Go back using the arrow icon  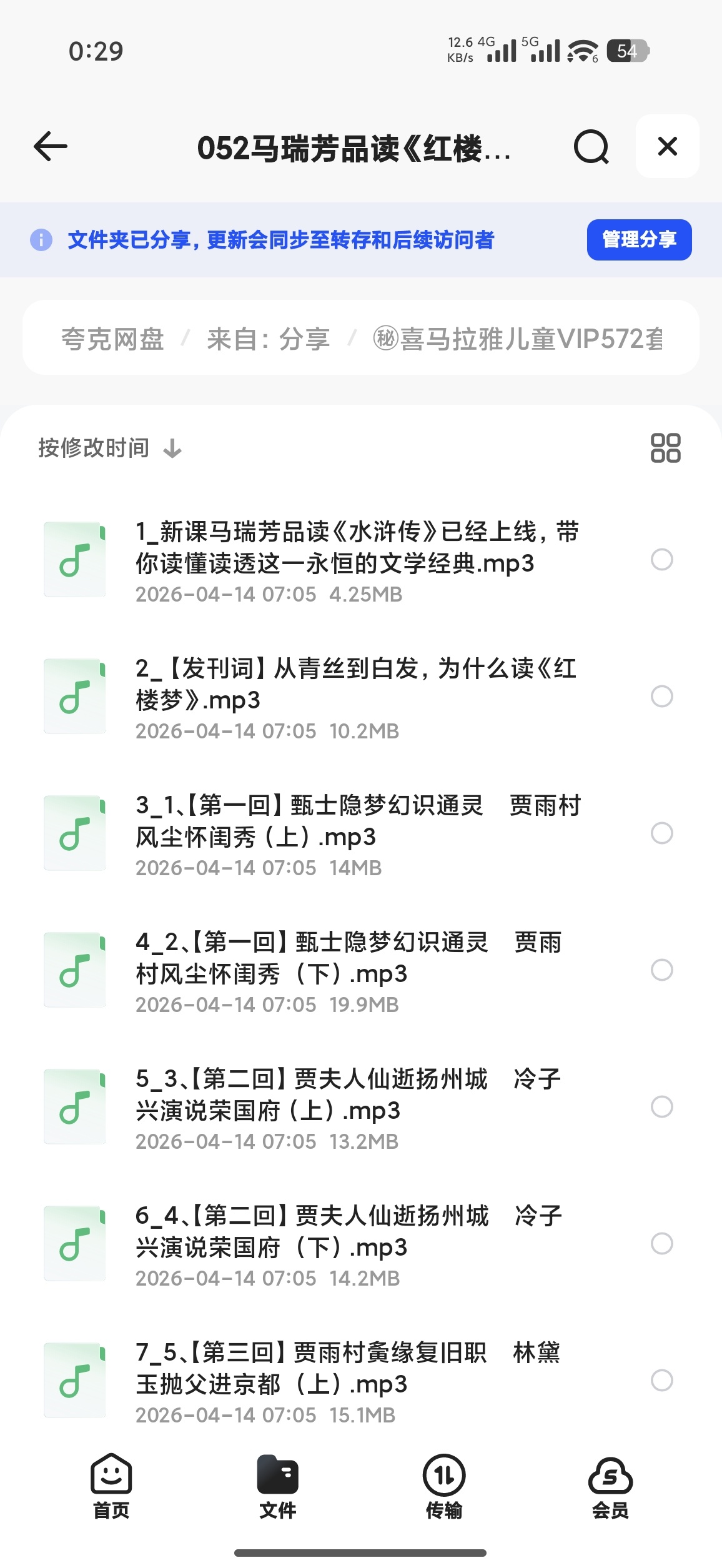coord(51,147)
